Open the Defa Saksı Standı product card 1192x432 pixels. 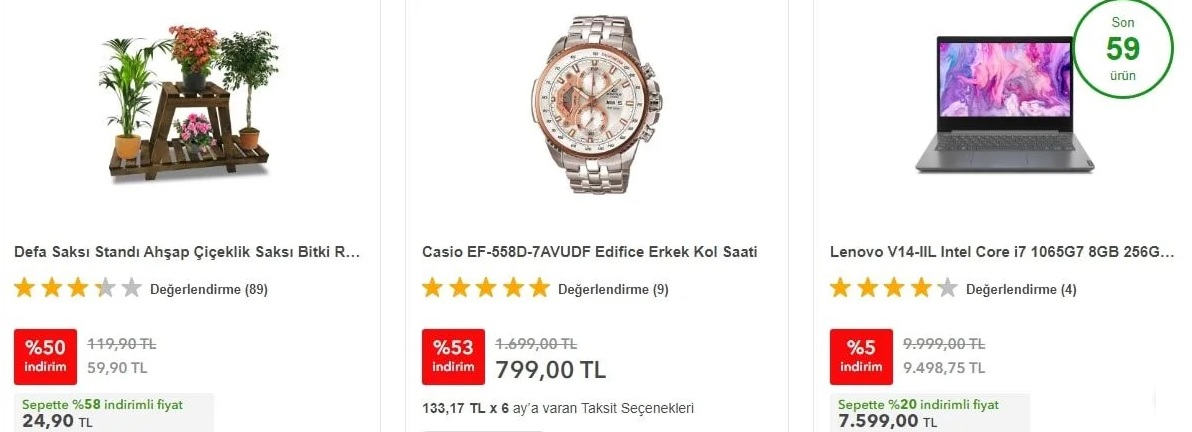[187, 252]
